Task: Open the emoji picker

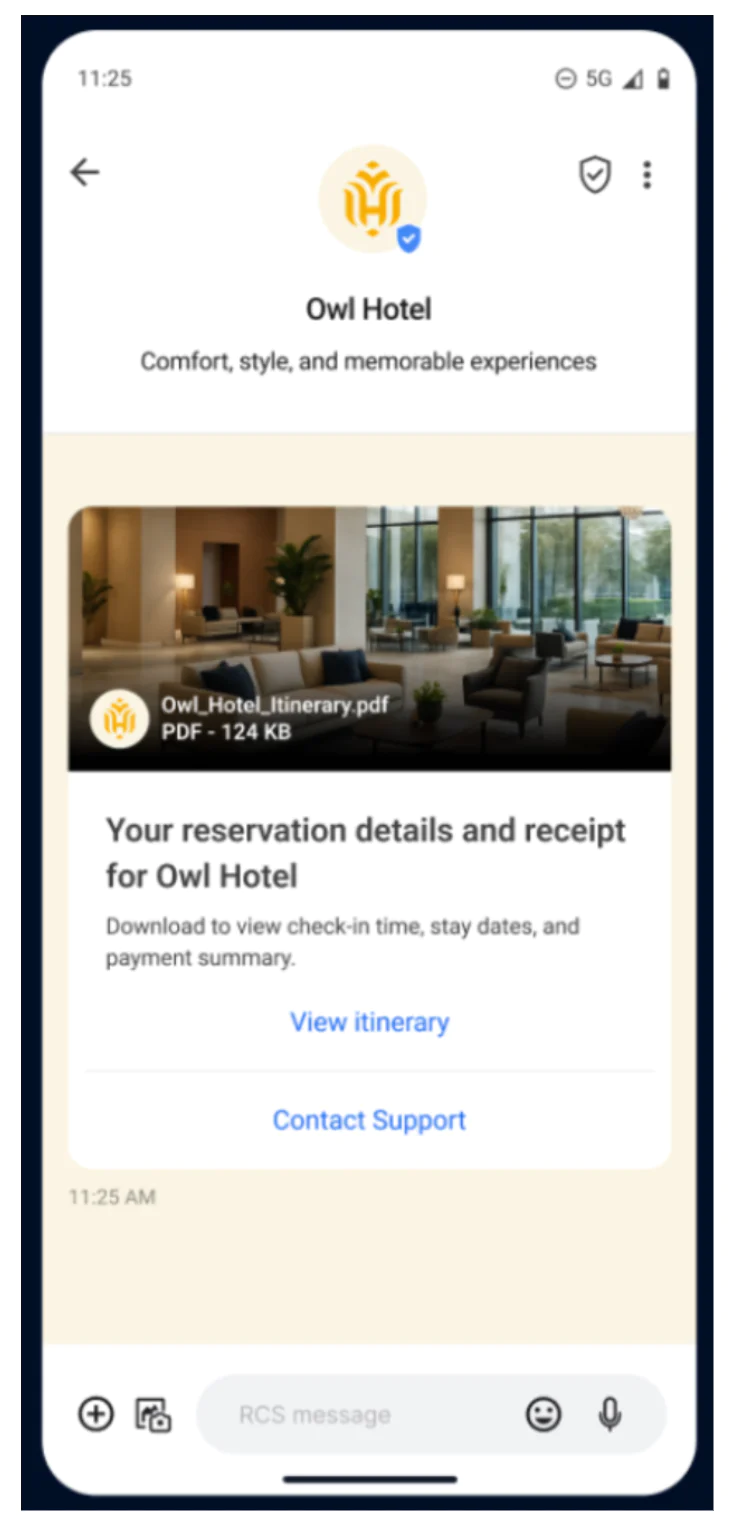Action: click(544, 1414)
